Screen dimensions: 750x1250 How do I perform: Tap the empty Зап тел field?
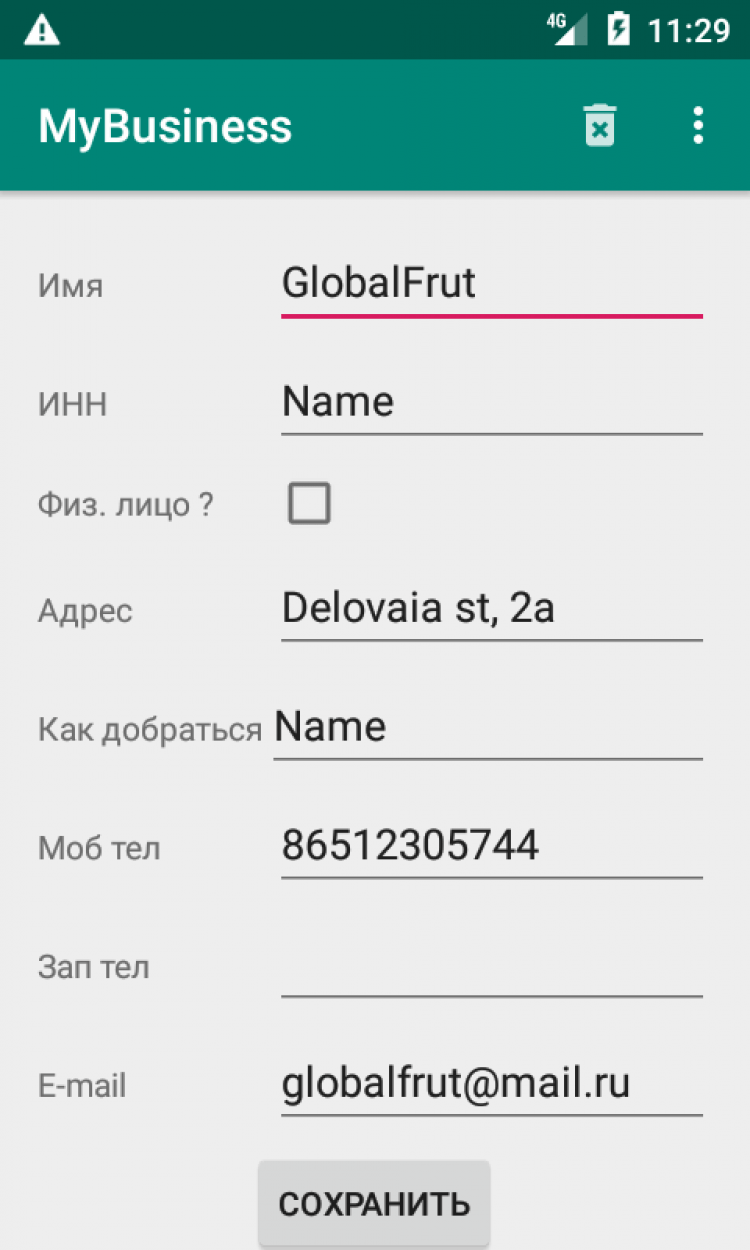pos(491,966)
